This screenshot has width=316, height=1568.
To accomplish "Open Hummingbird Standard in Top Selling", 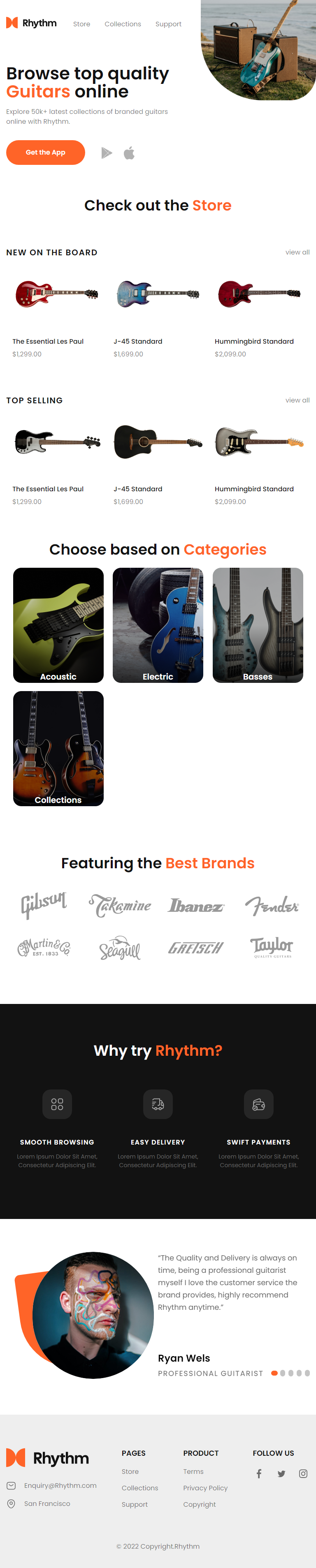I will pos(254,489).
